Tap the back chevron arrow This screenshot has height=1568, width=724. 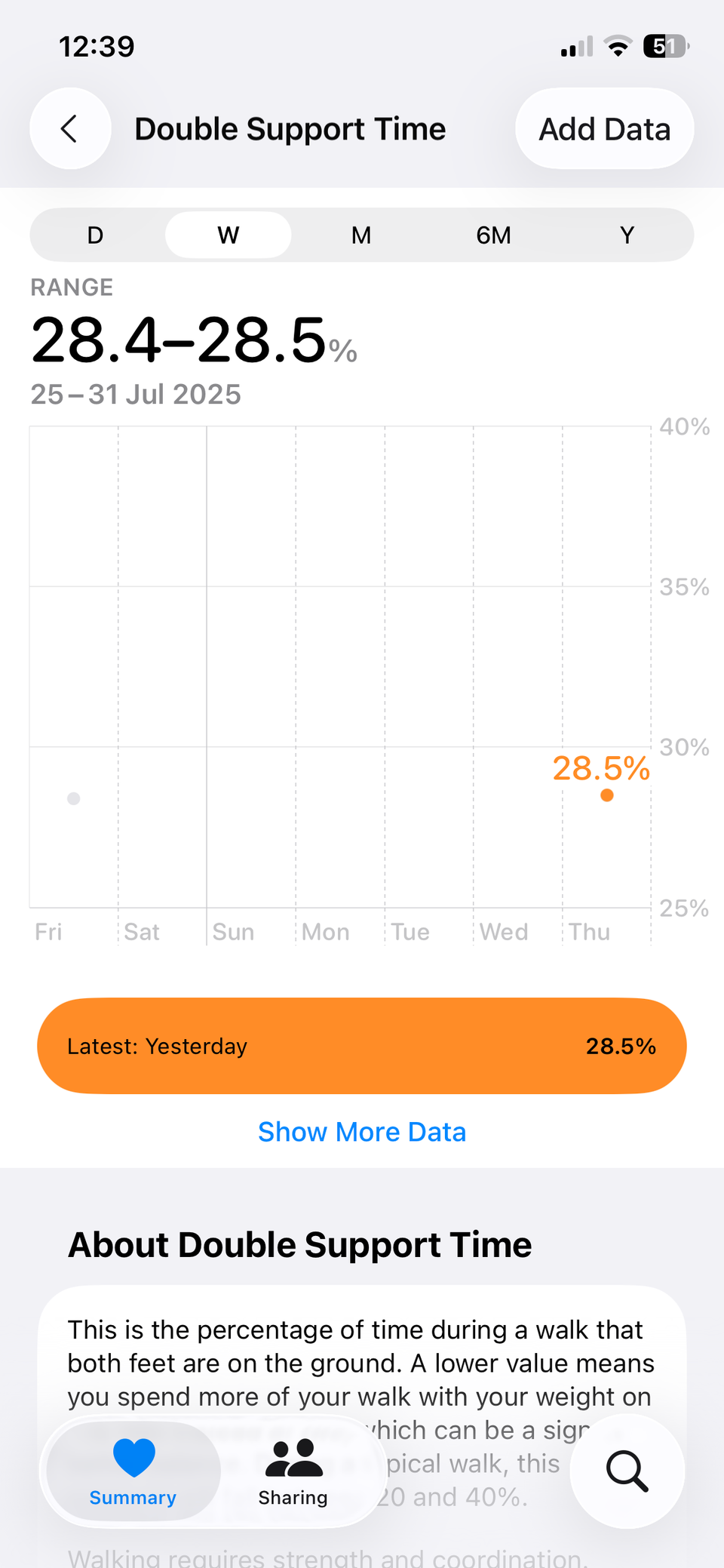(x=69, y=128)
